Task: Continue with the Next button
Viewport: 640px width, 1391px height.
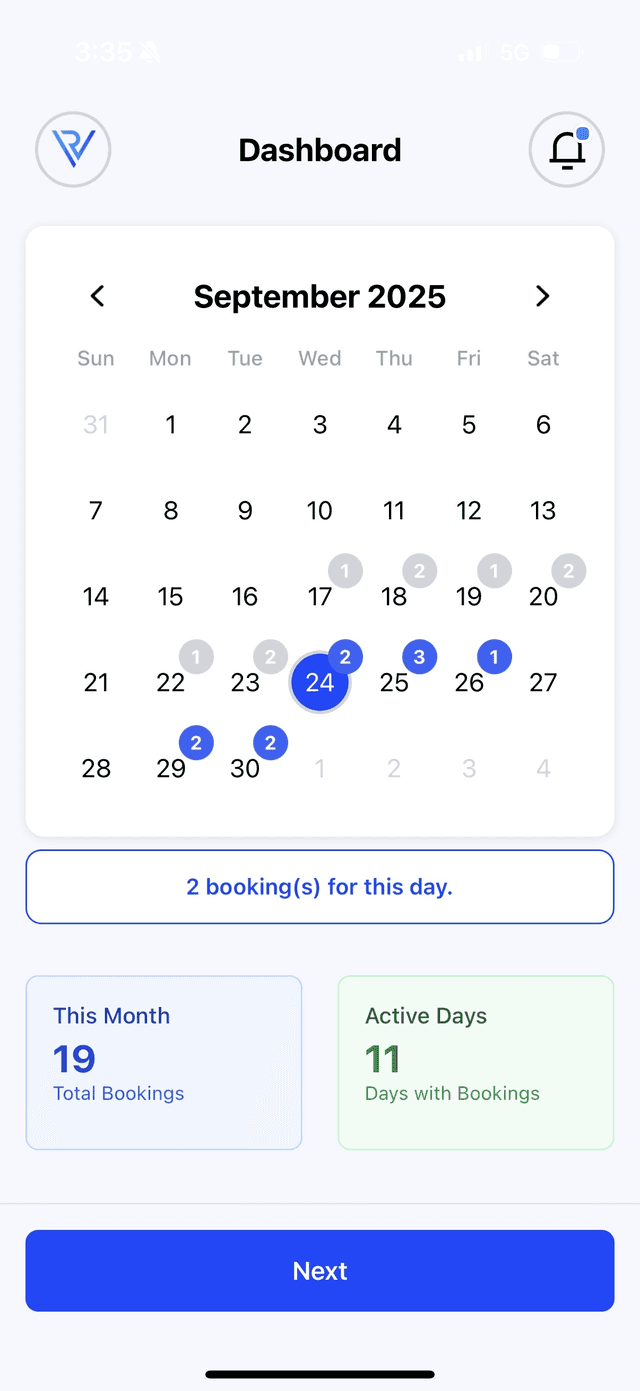Action: (320, 1271)
